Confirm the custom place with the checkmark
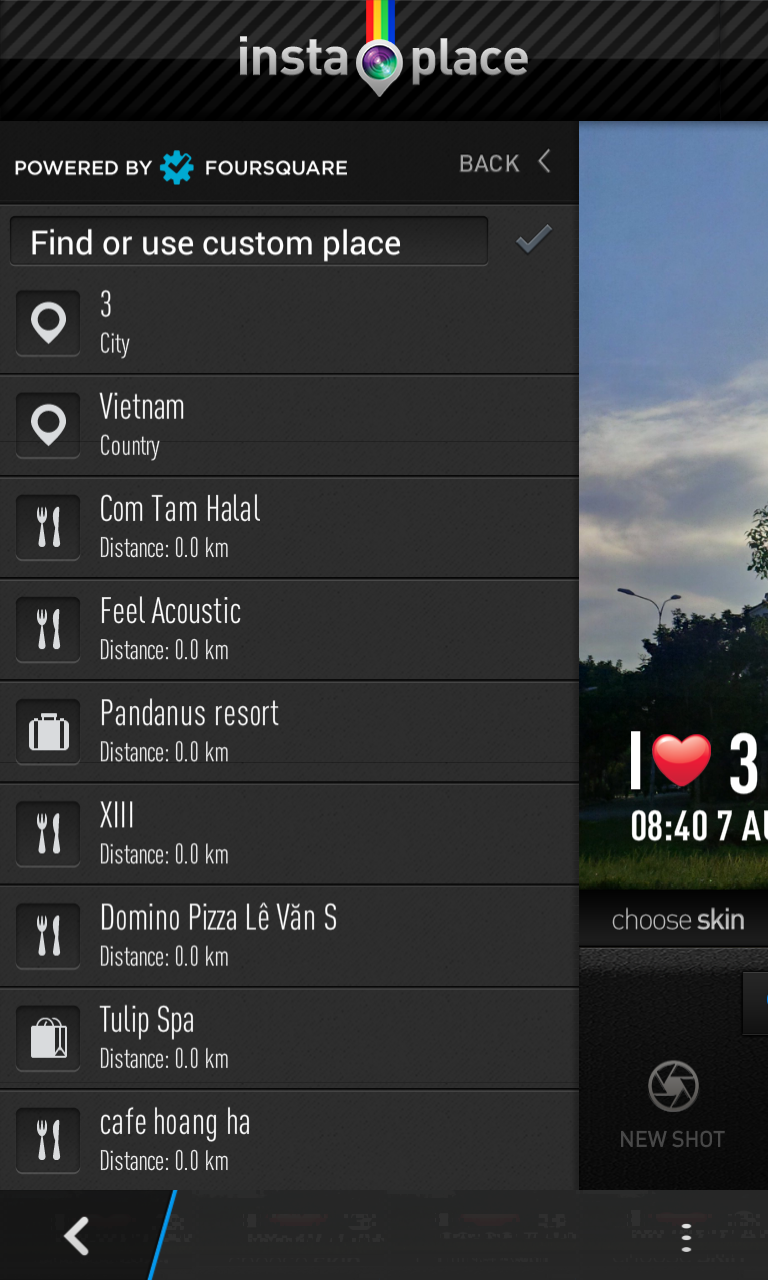This screenshot has height=1280, width=768. point(533,240)
